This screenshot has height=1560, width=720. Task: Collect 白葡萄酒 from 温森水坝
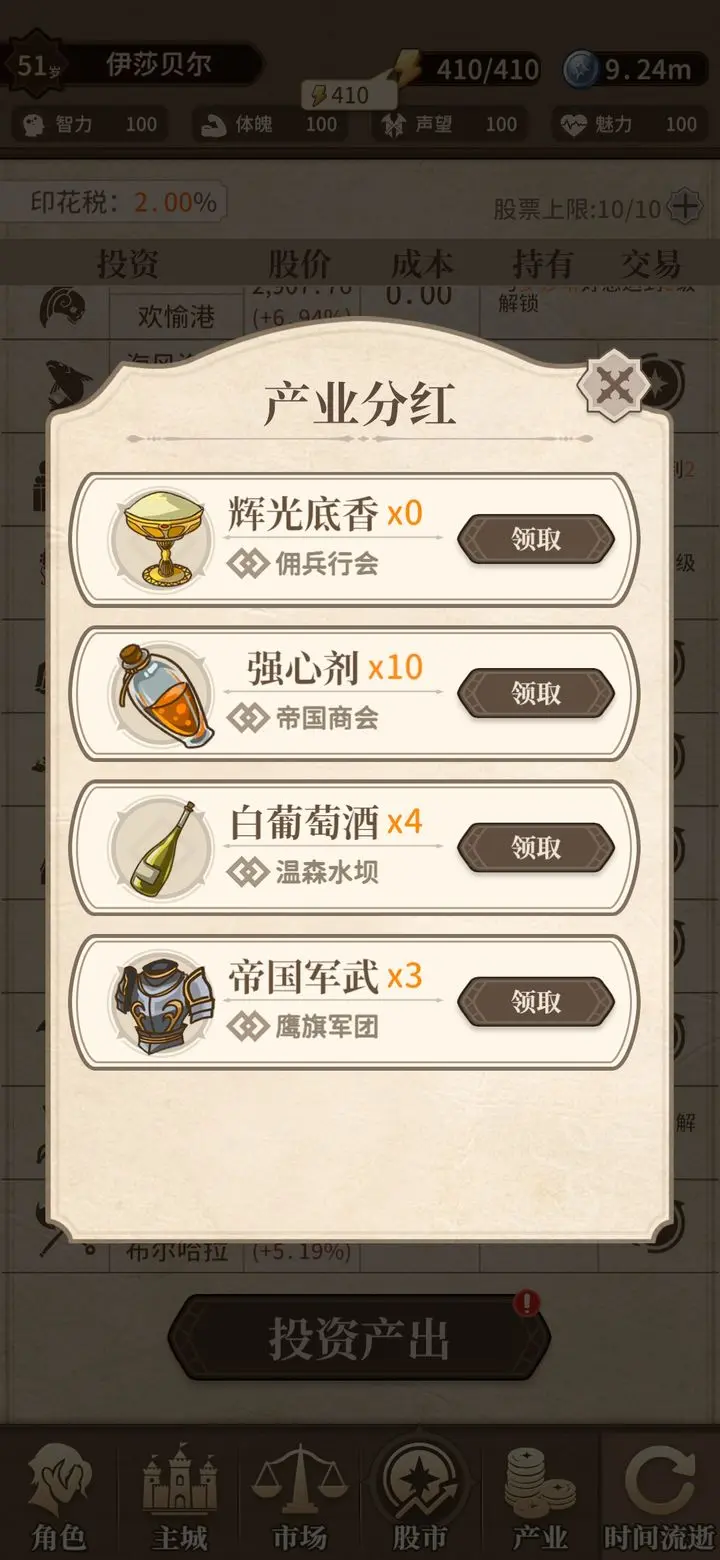(x=536, y=848)
